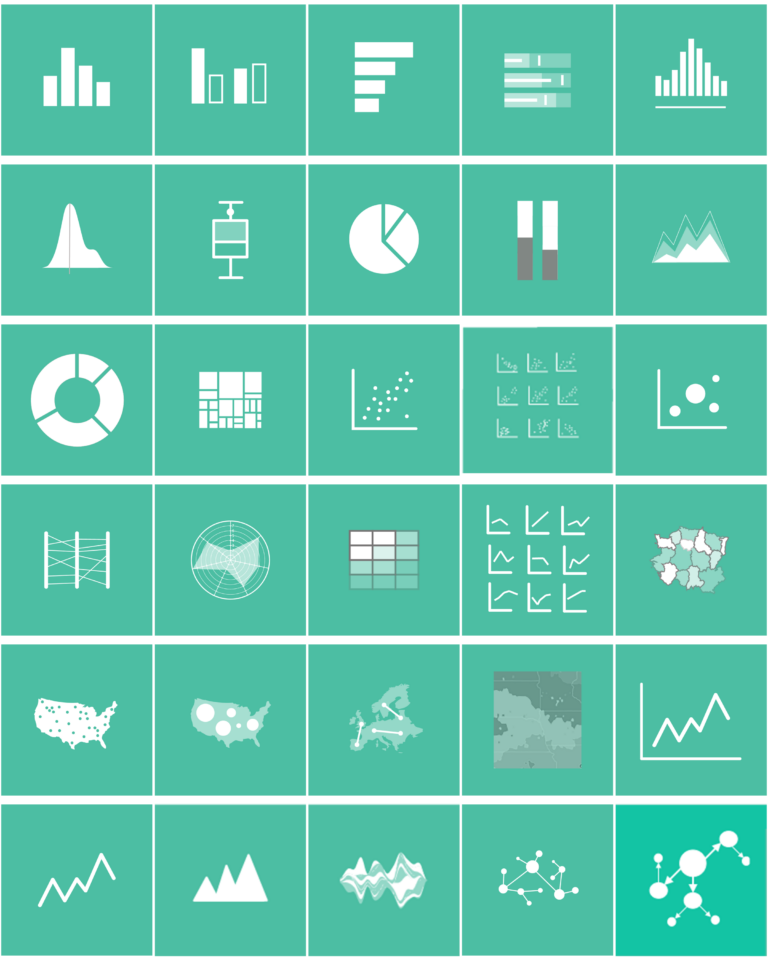The image size is (768, 960).
Task: Select the US dot map tile
Action: (77, 720)
